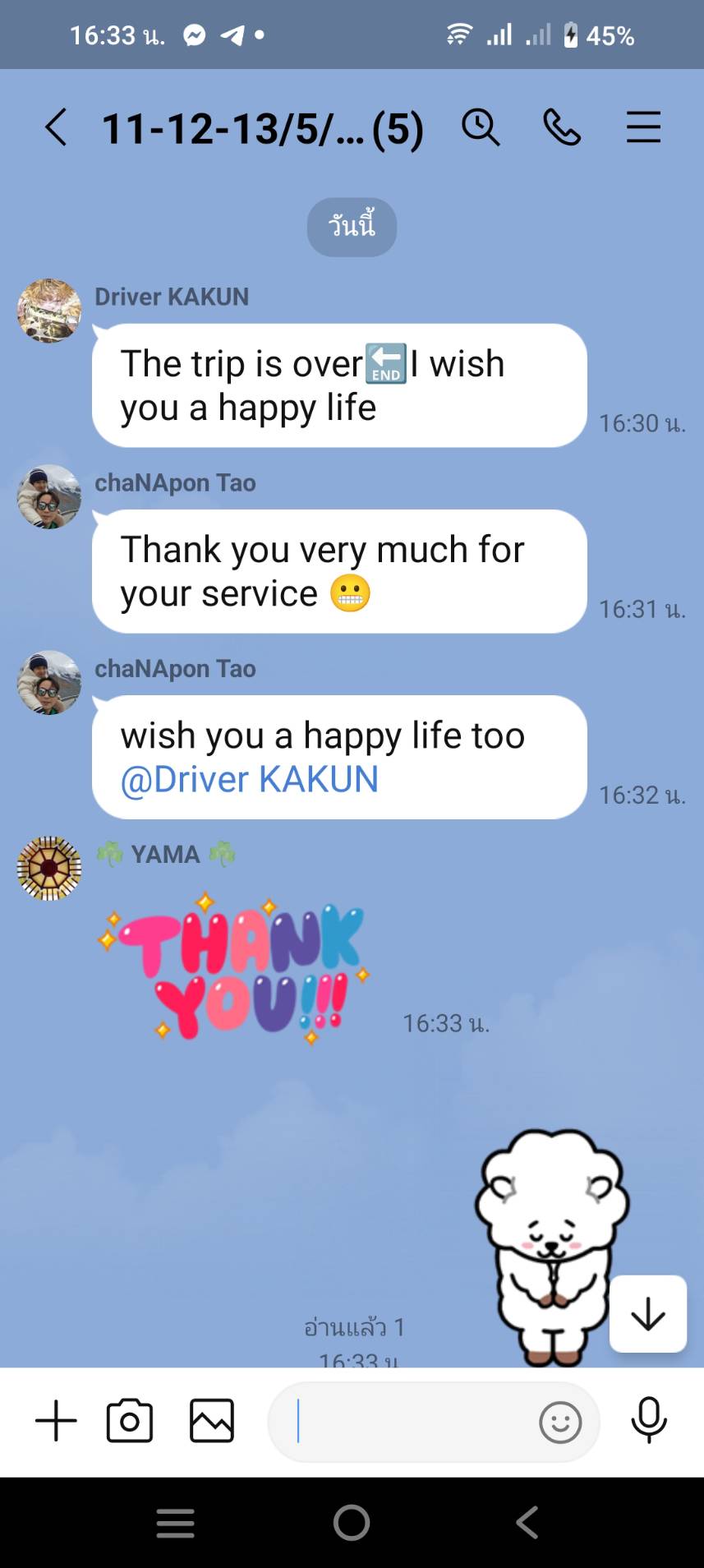Search within this group chat

(x=481, y=128)
